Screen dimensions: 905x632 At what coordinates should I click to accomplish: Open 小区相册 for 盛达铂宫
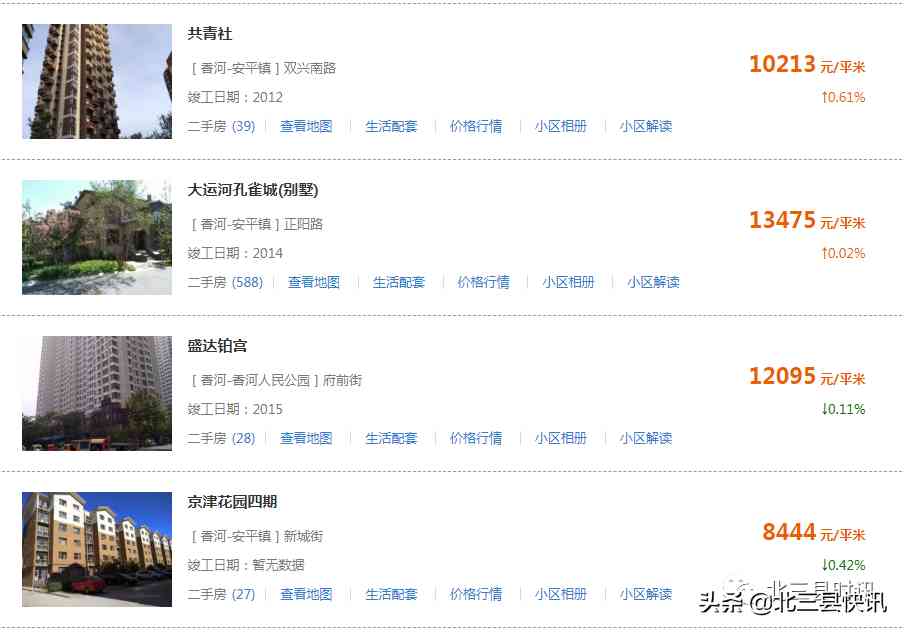561,439
